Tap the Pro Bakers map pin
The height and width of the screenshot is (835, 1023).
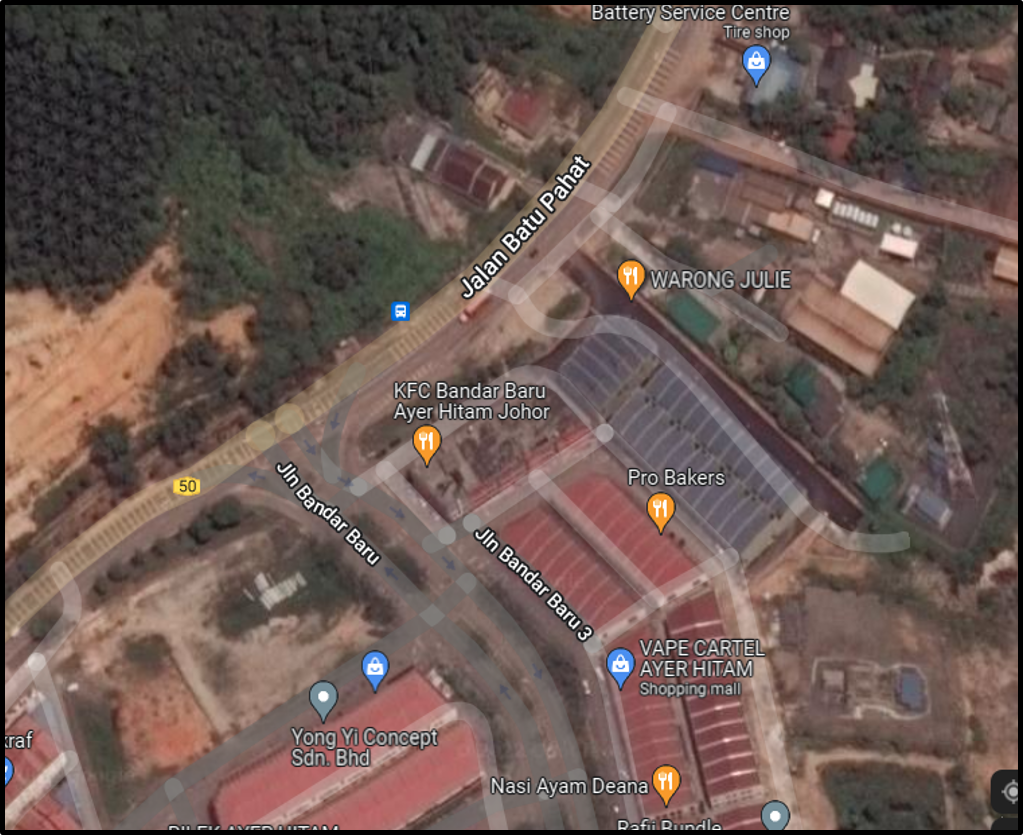660,510
